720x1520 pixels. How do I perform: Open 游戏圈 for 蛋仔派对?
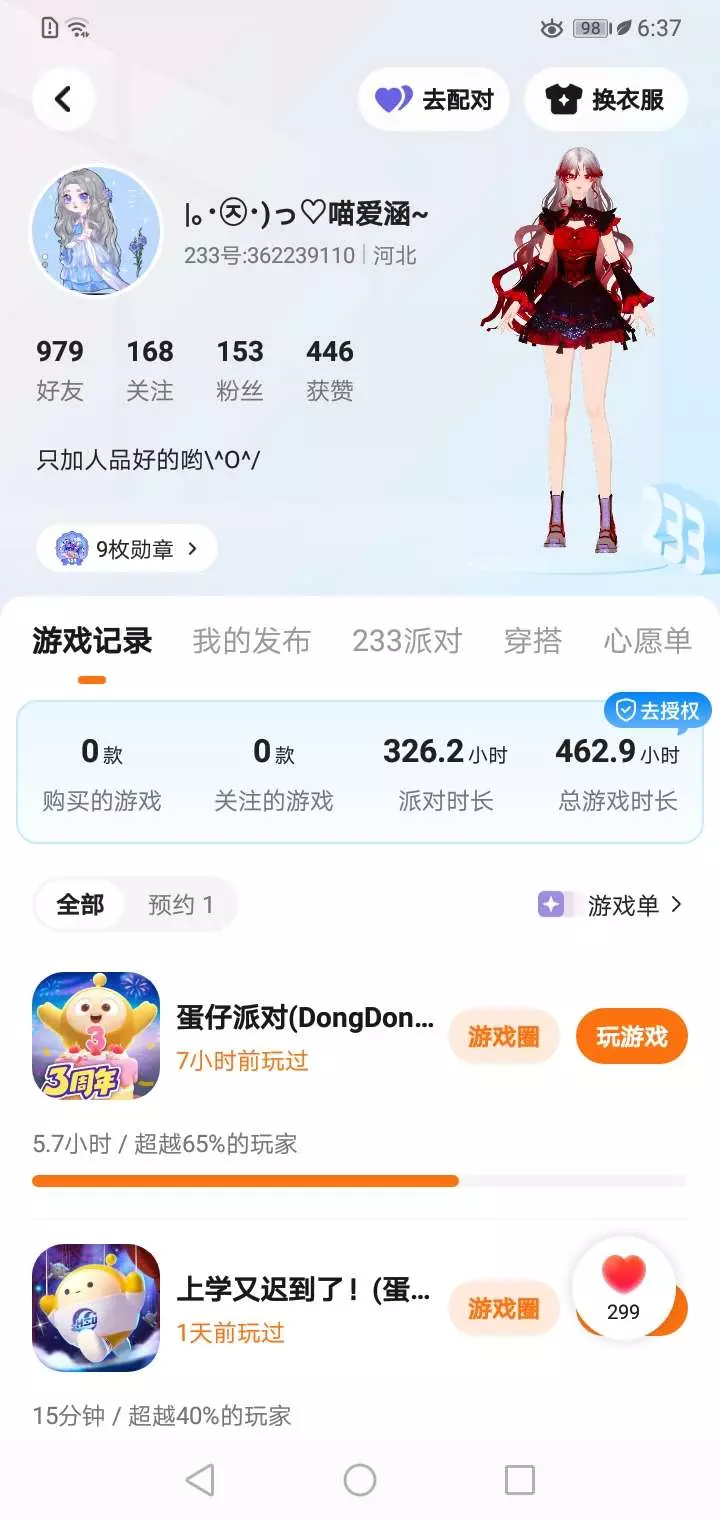click(x=504, y=1036)
